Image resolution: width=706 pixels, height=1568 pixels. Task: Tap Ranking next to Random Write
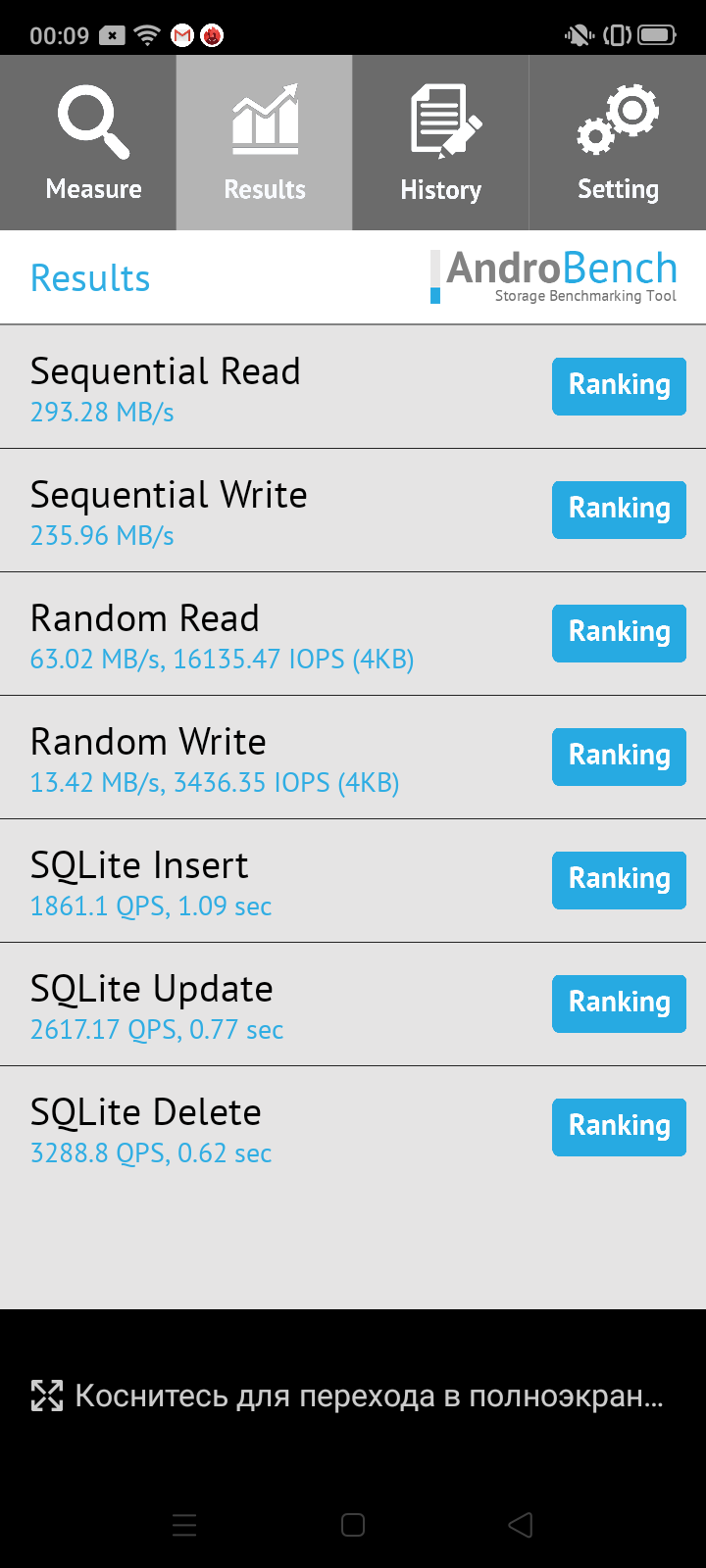(x=619, y=757)
